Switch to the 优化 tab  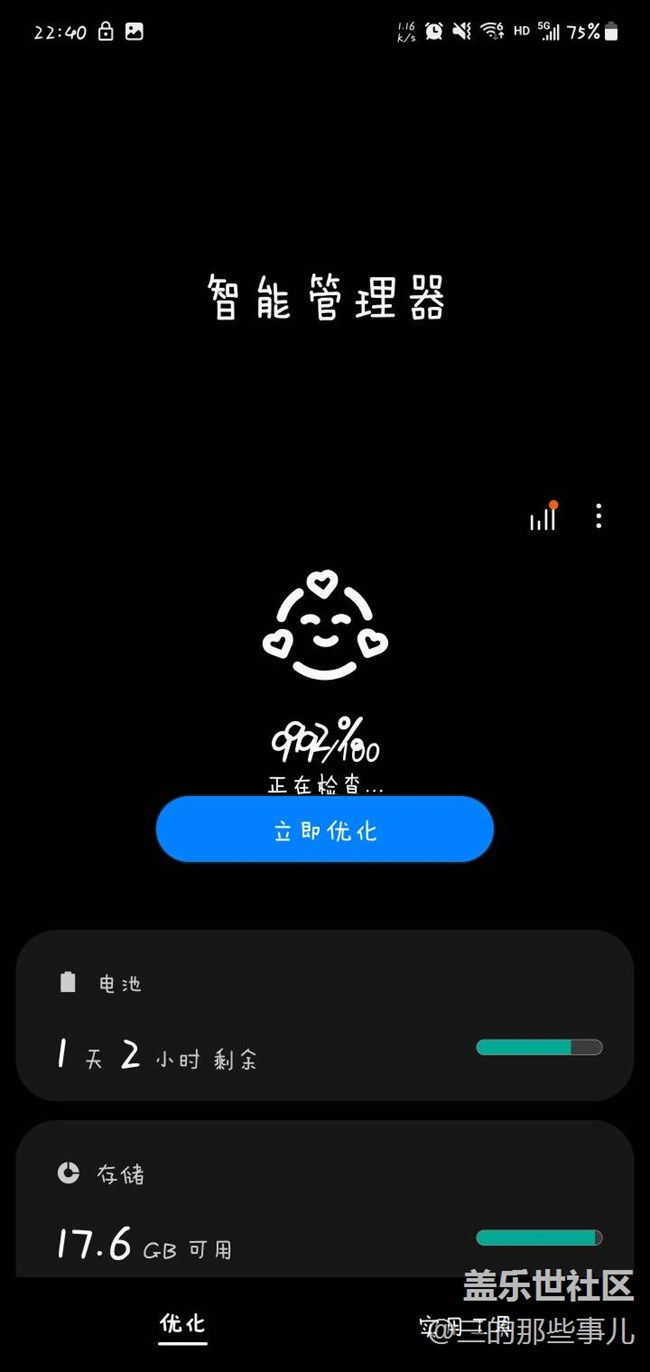(x=182, y=1324)
